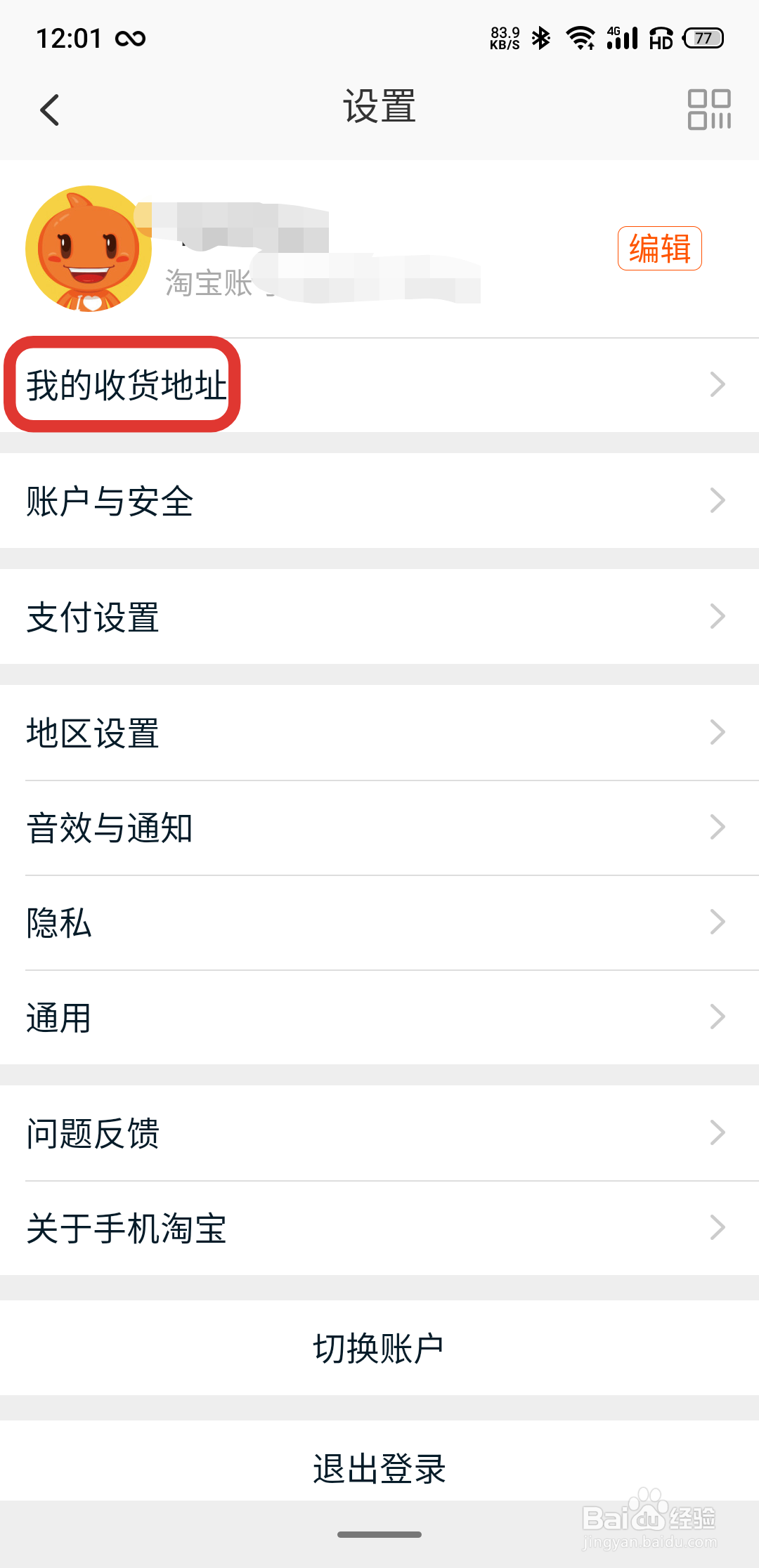The height and width of the screenshot is (1568, 759).
Task: Click the HD icon in the status bar
Action: point(661,39)
